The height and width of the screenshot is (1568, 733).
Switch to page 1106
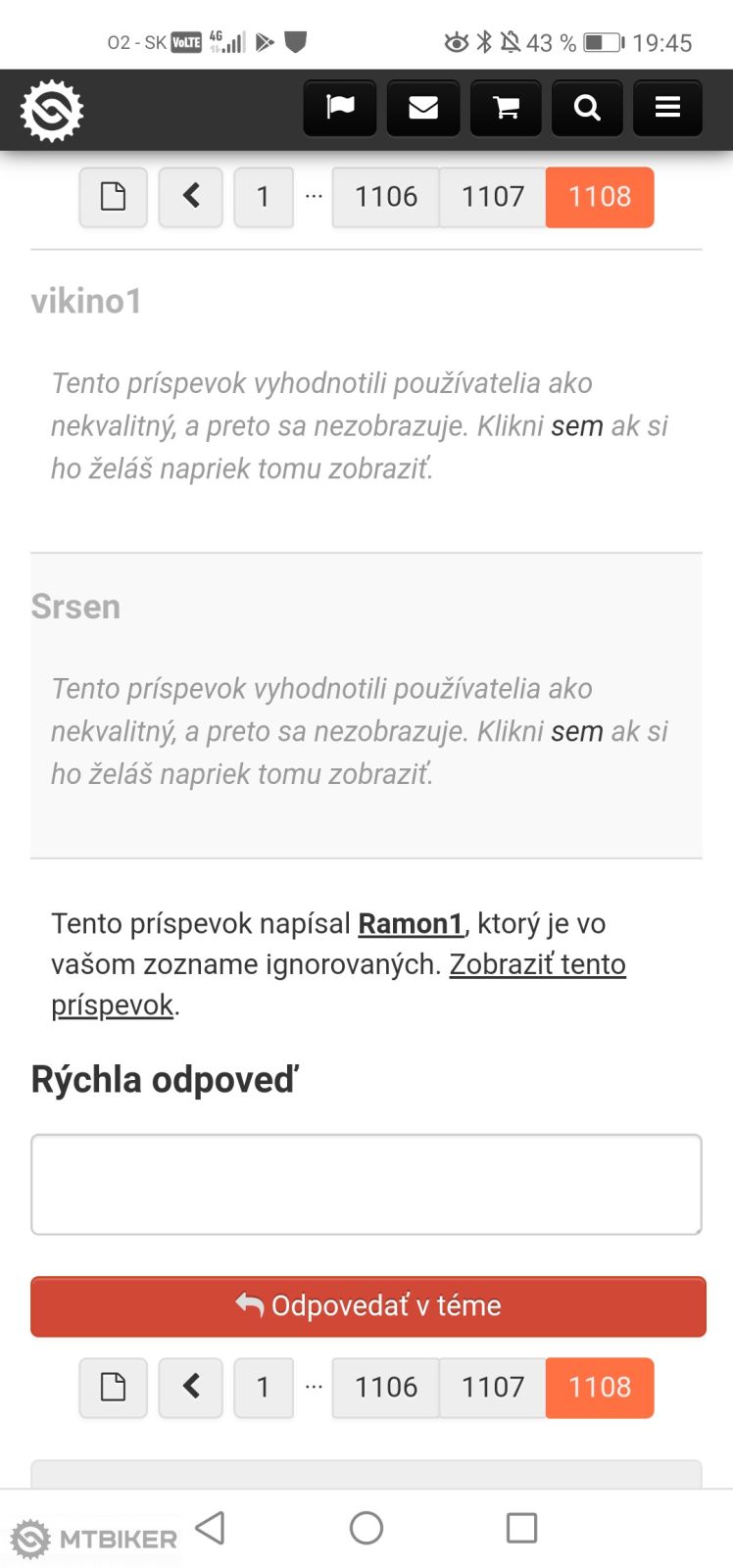tap(385, 197)
